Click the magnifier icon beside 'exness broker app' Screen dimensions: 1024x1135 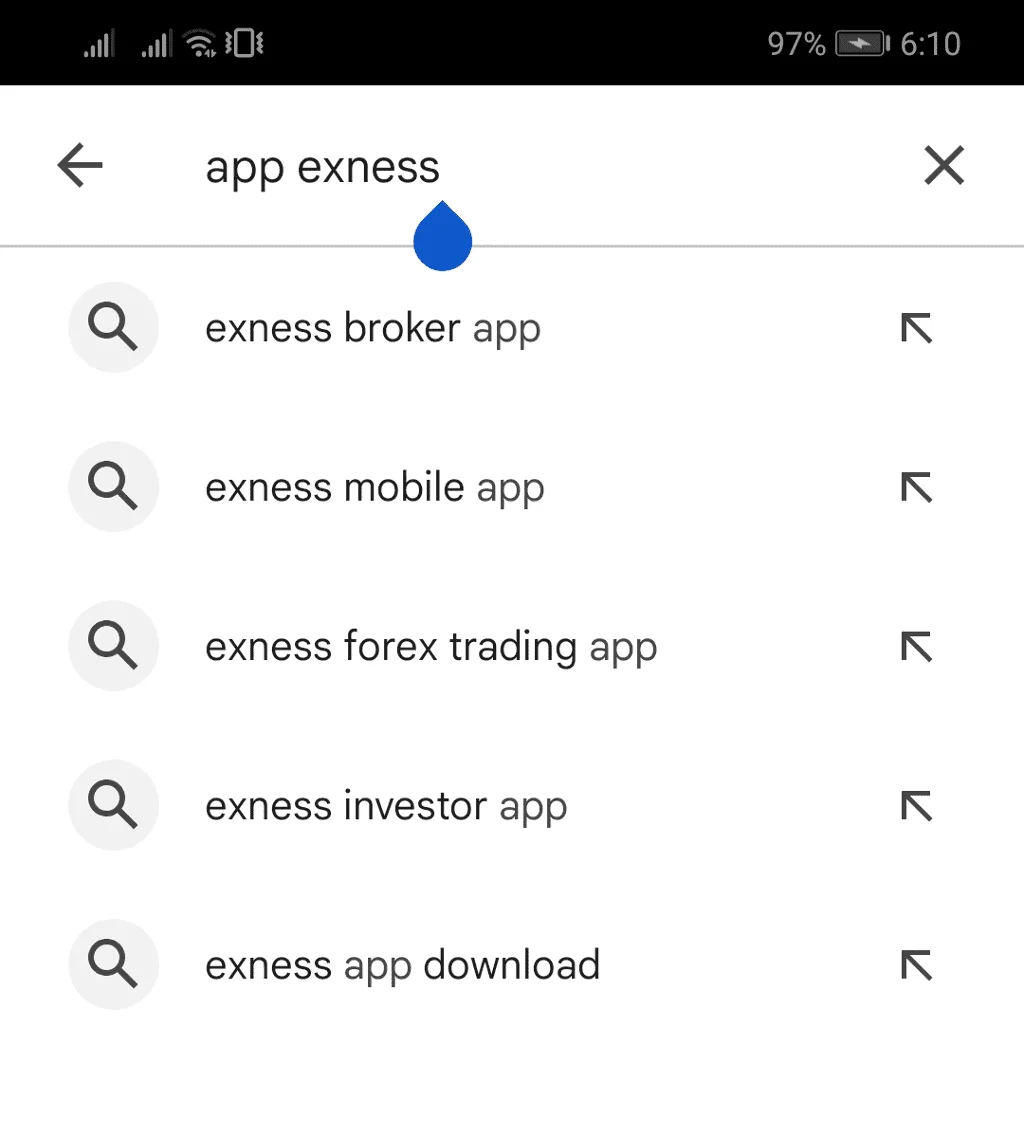[113, 327]
